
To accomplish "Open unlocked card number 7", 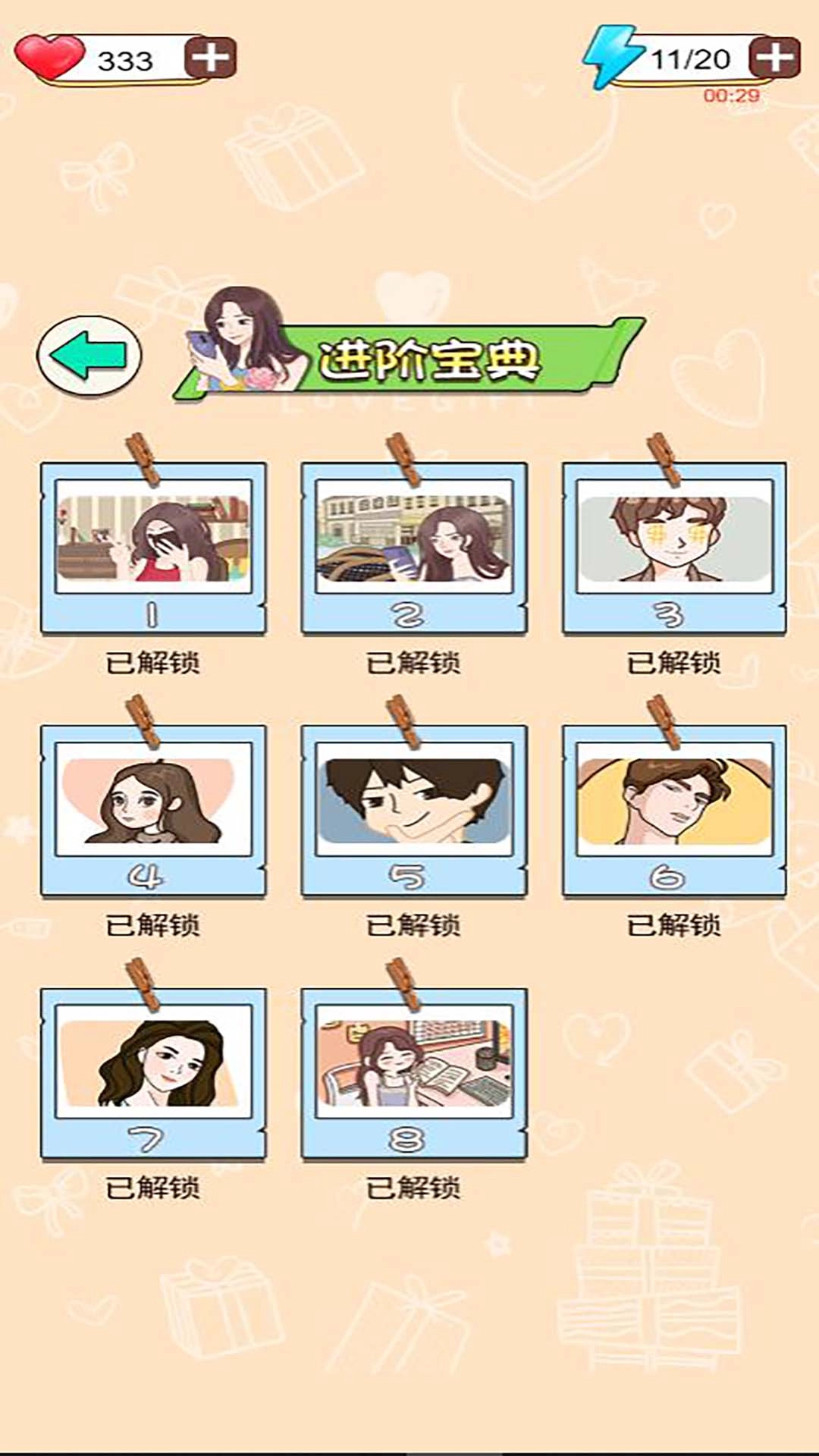I will (x=153, y=1073).
